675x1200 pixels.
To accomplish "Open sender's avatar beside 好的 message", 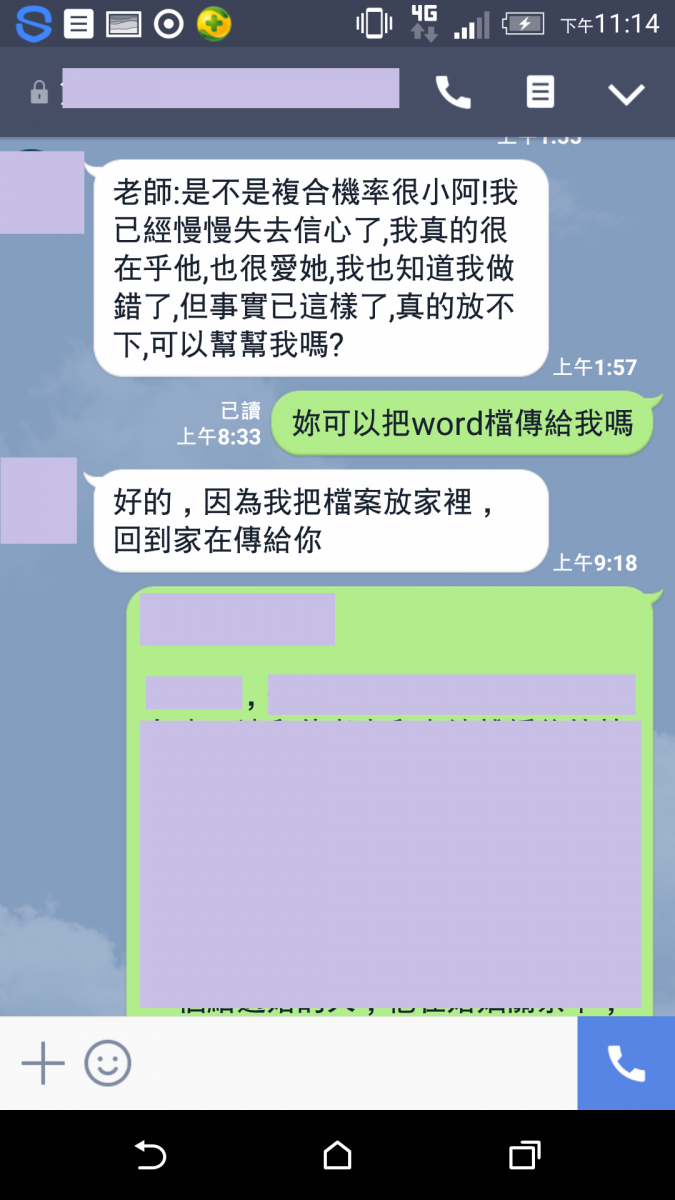I will [x=39, y=500].
